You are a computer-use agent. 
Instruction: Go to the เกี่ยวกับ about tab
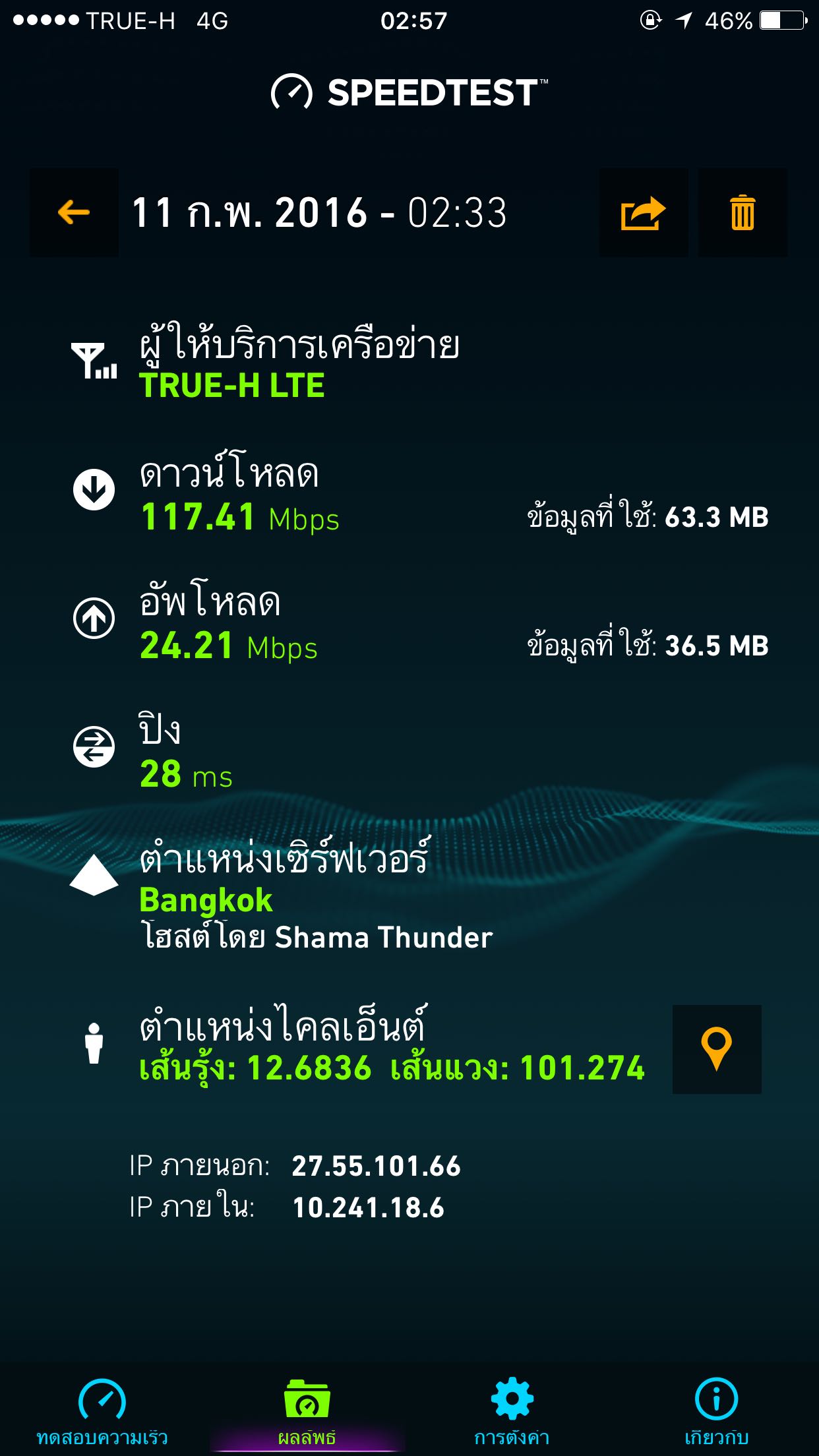716,1411
